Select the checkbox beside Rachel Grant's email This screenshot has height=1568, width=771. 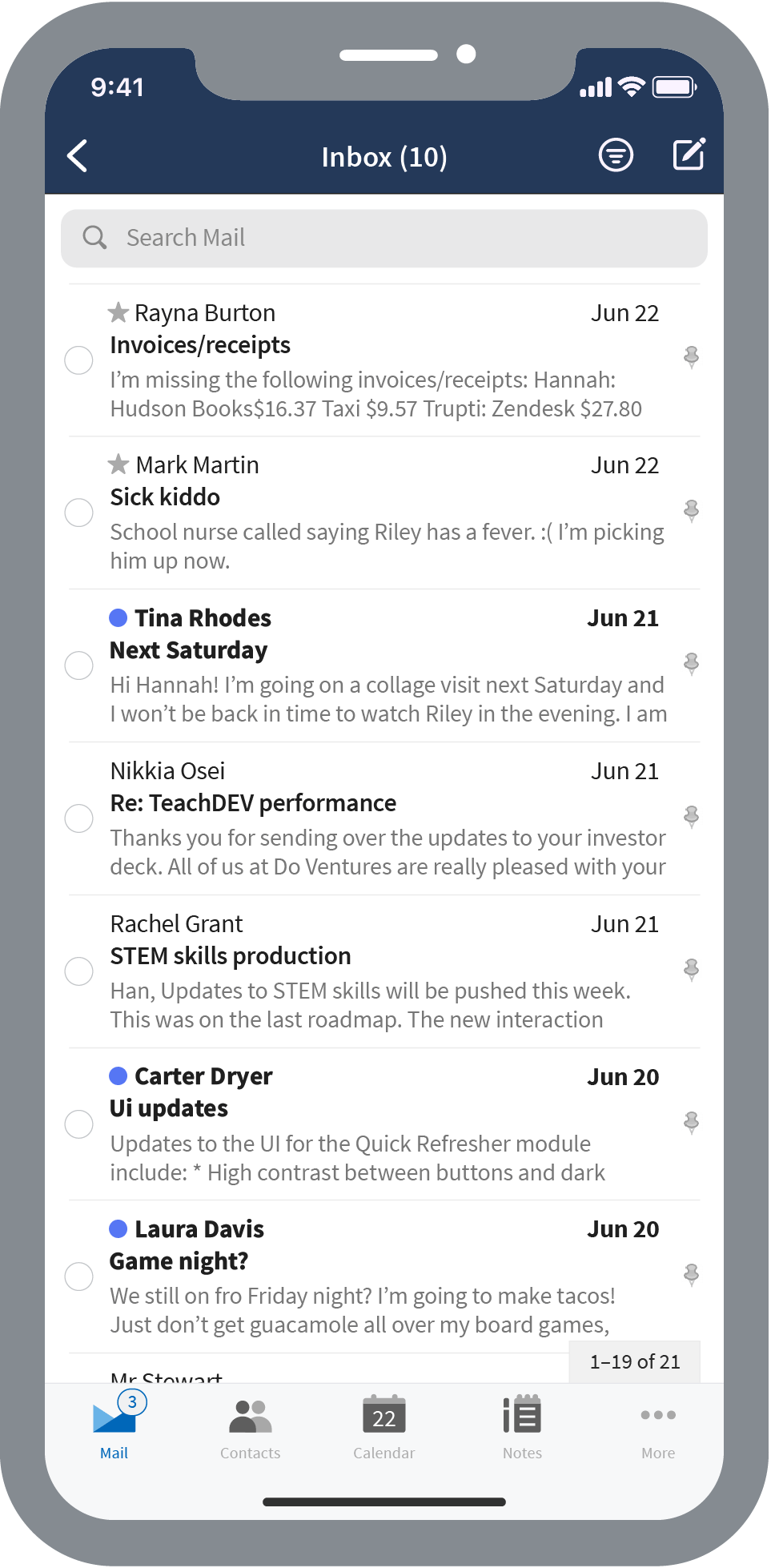tap(78, 971)
